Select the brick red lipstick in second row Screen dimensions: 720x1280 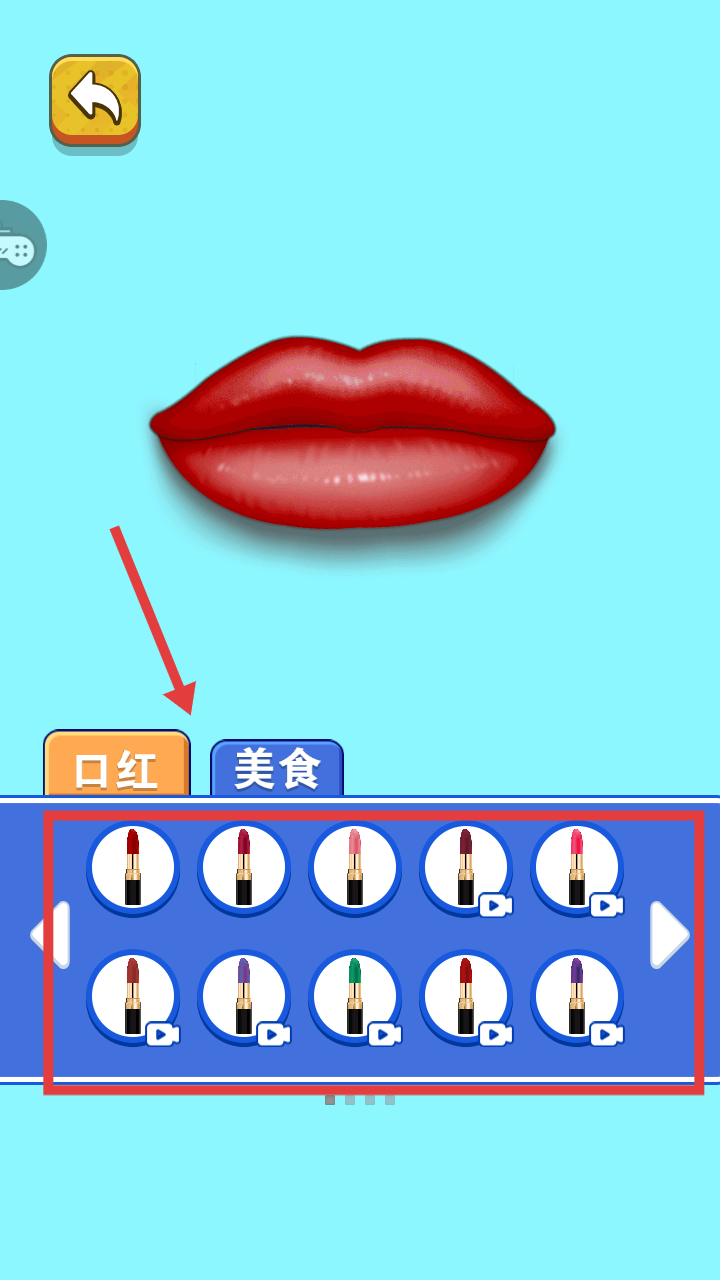pyautogui.click(x=133, y=995)
